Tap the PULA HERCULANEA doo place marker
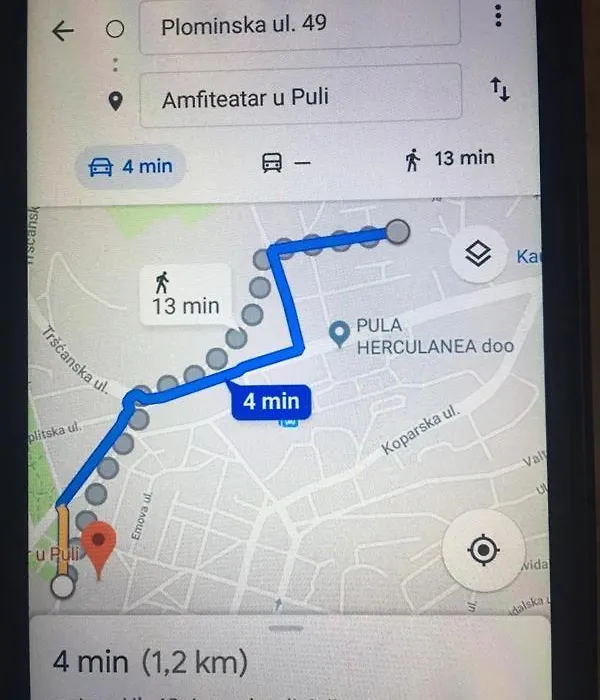 coord(341,335)
